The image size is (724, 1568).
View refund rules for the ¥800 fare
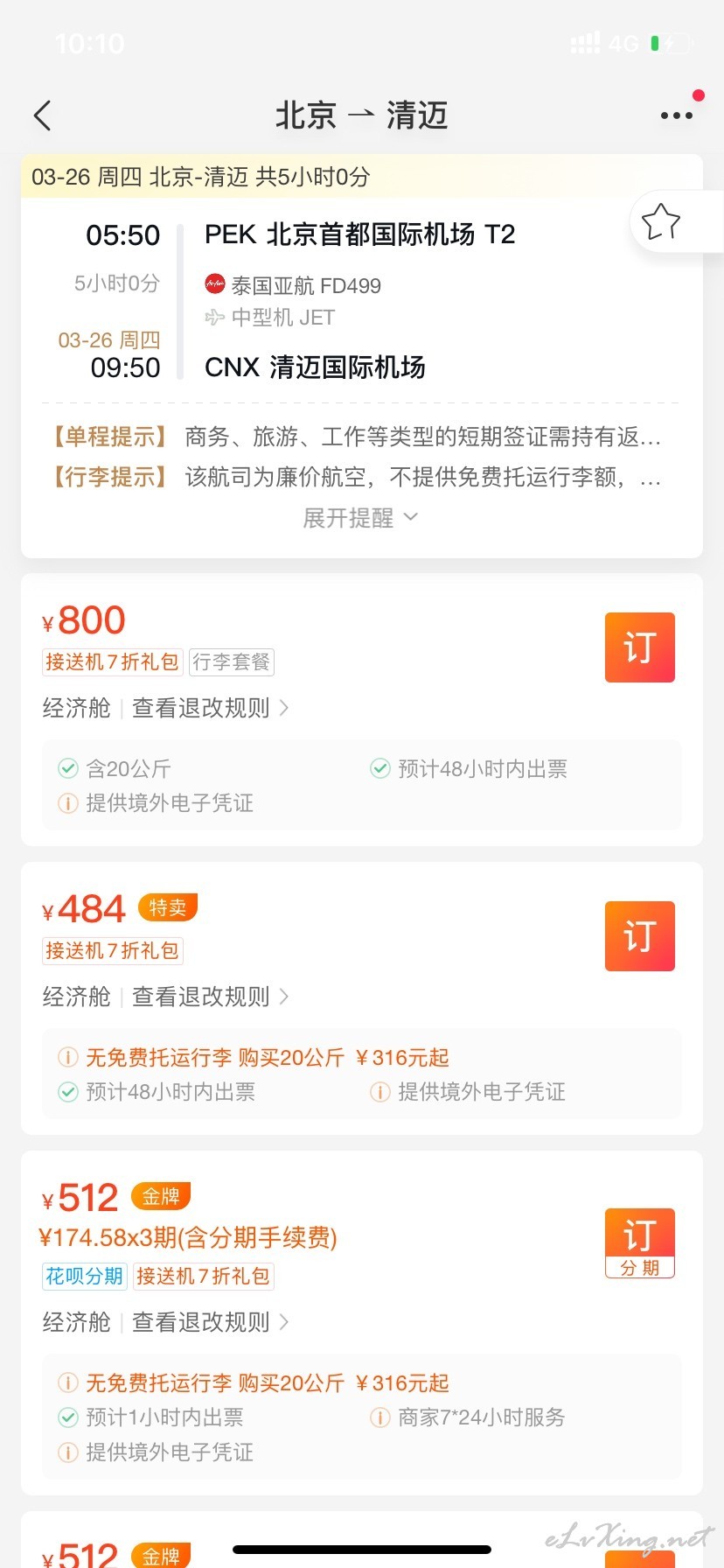210,708
